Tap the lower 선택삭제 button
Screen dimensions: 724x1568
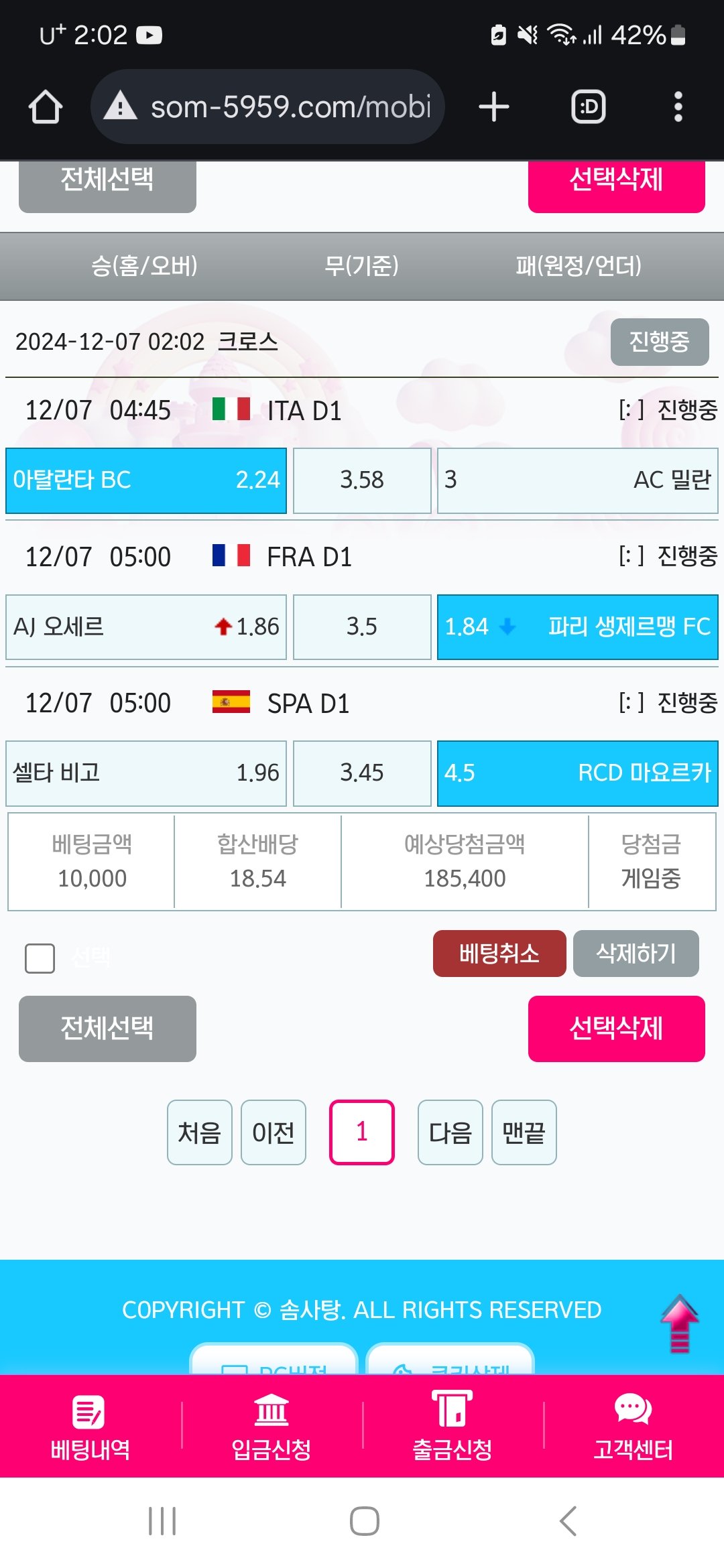(616, 1029)
